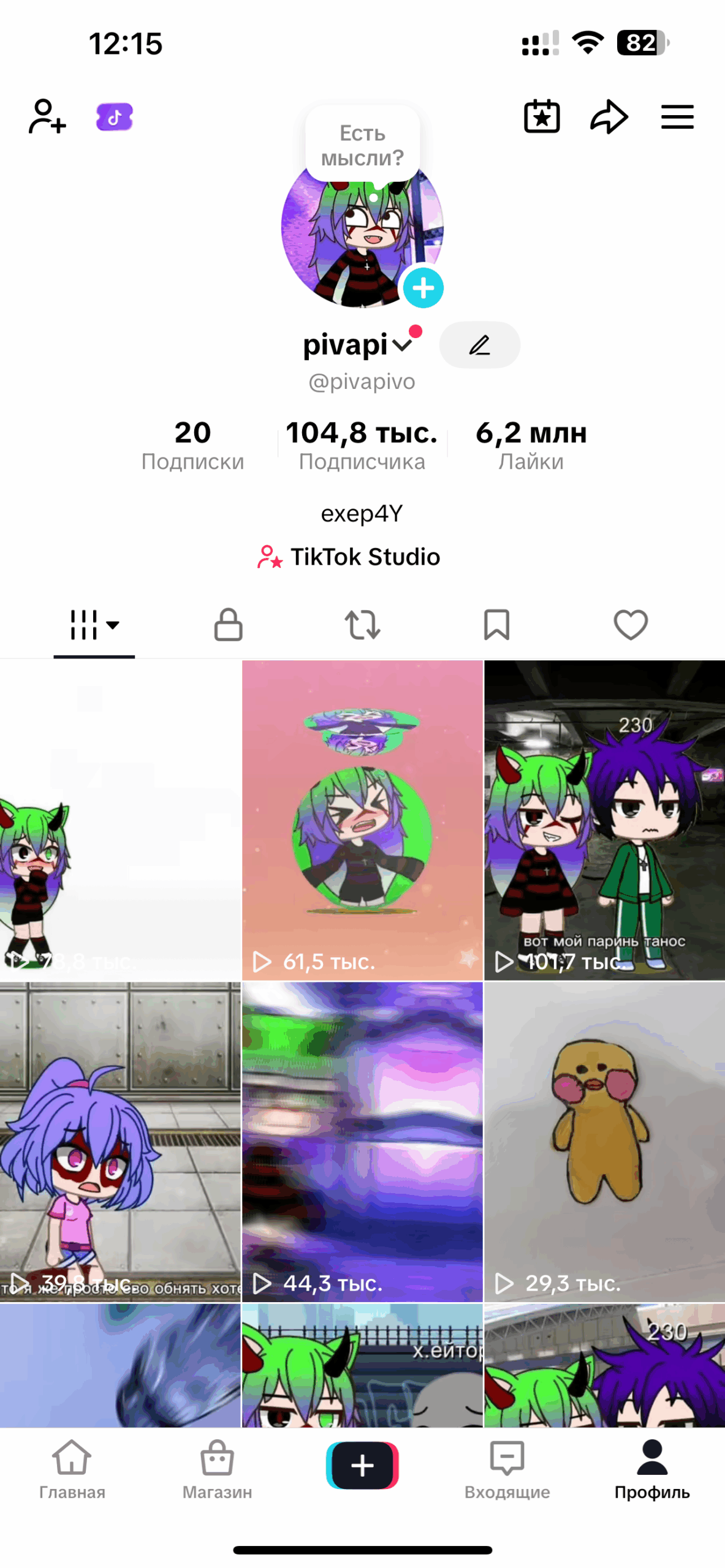The width and height of the screenshot is (725, 1568).
Task: Open the creator calendar events icon
Action: [x=541, y=116]
